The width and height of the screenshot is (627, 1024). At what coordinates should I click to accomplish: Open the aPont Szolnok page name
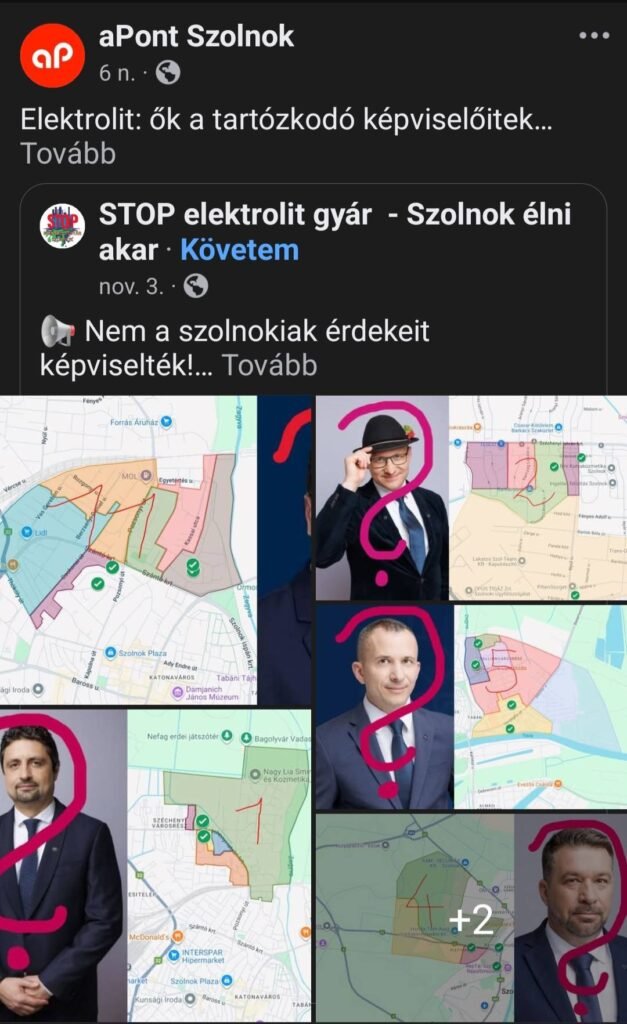click(x=196, y=37)
